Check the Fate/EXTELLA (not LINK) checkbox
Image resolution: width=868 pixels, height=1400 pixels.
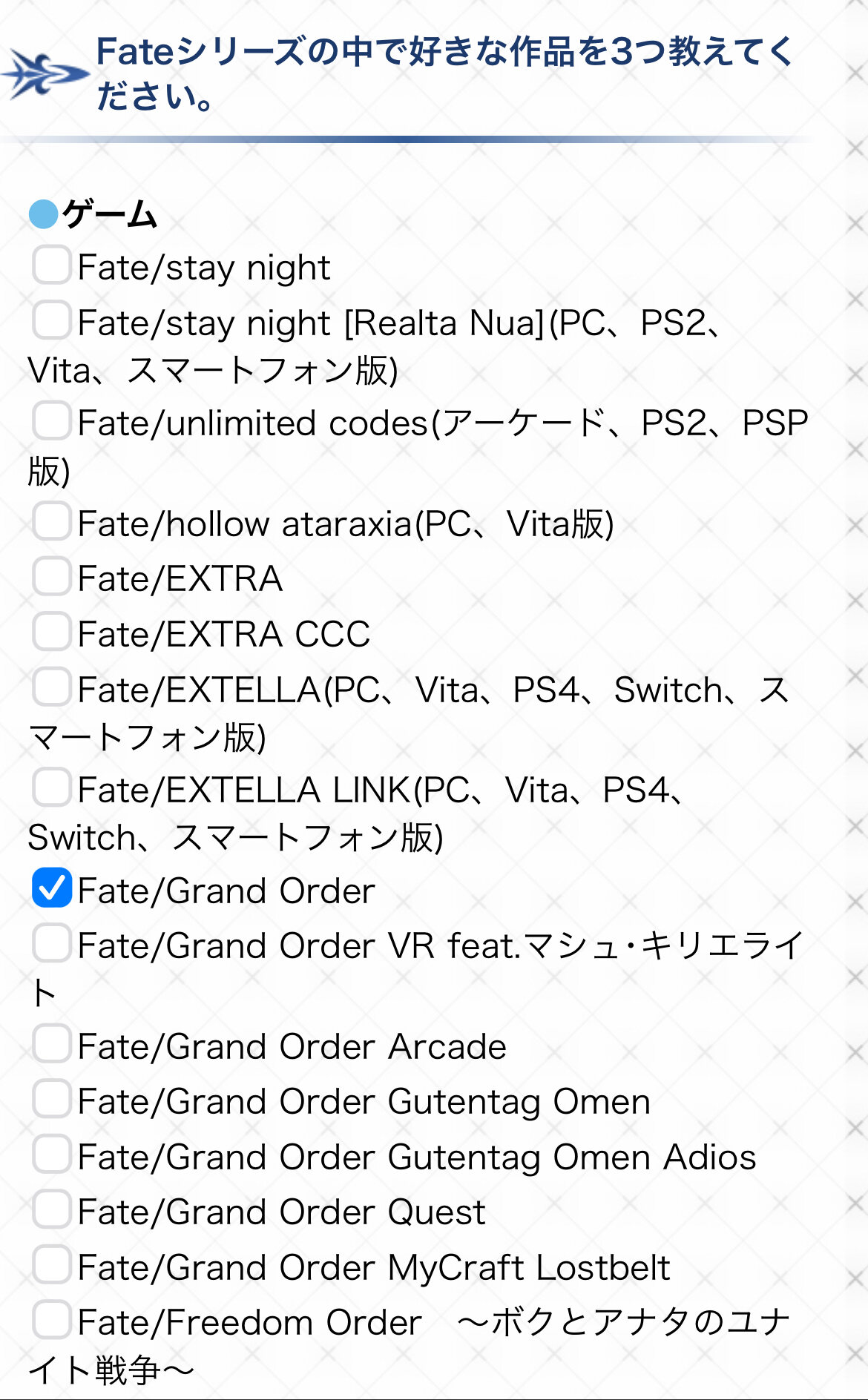[x=52, y=687]
